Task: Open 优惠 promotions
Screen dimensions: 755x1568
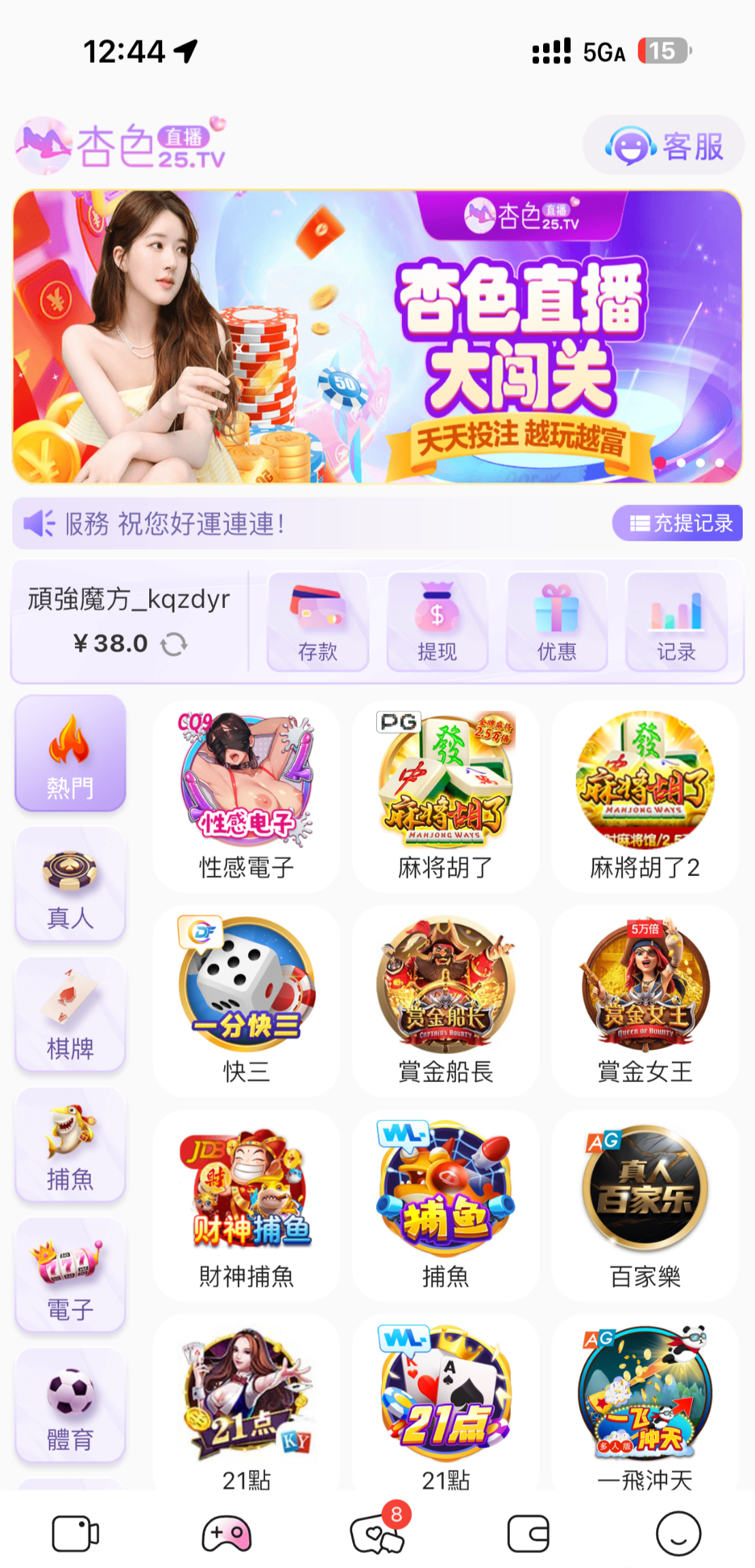Action: tap(557, 622)
